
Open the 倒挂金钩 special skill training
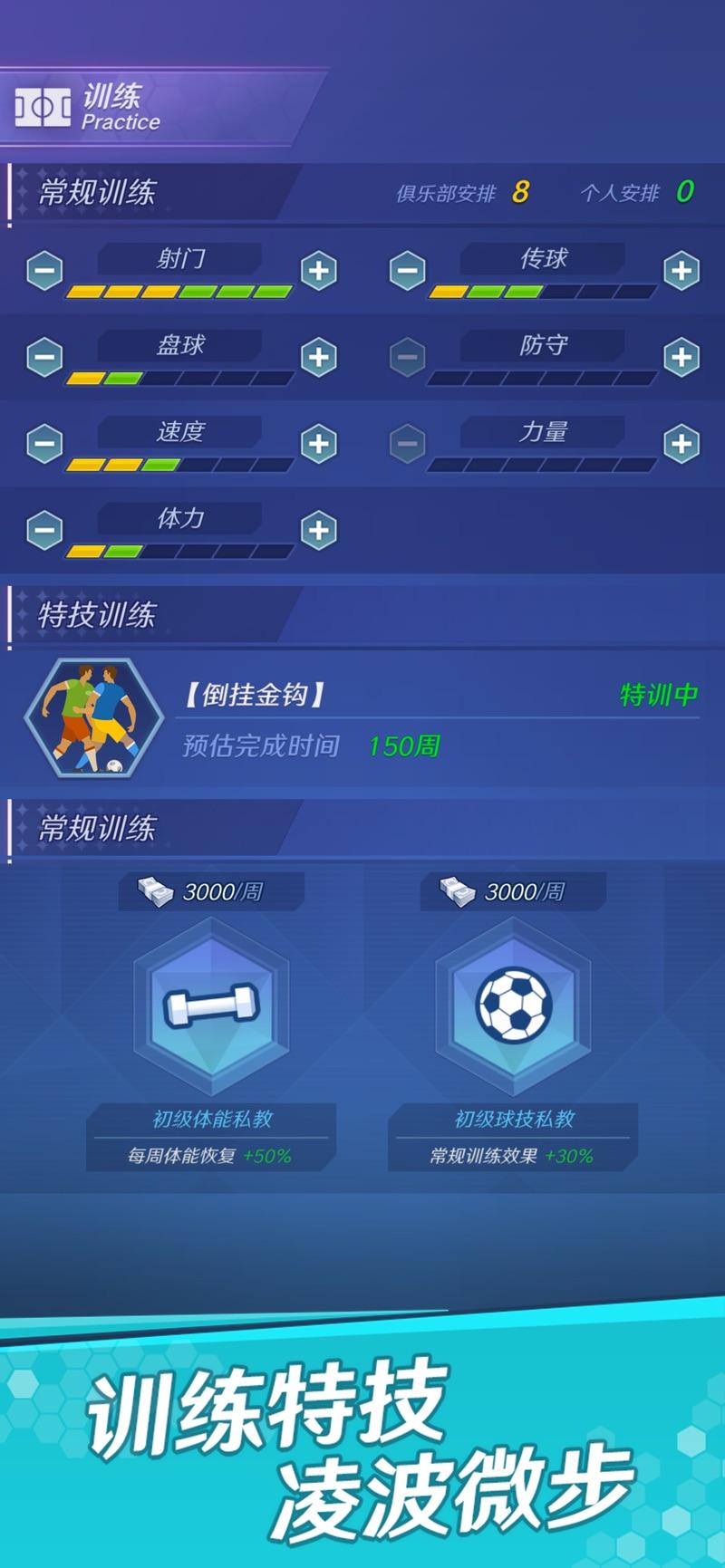[x=362, y=718]
